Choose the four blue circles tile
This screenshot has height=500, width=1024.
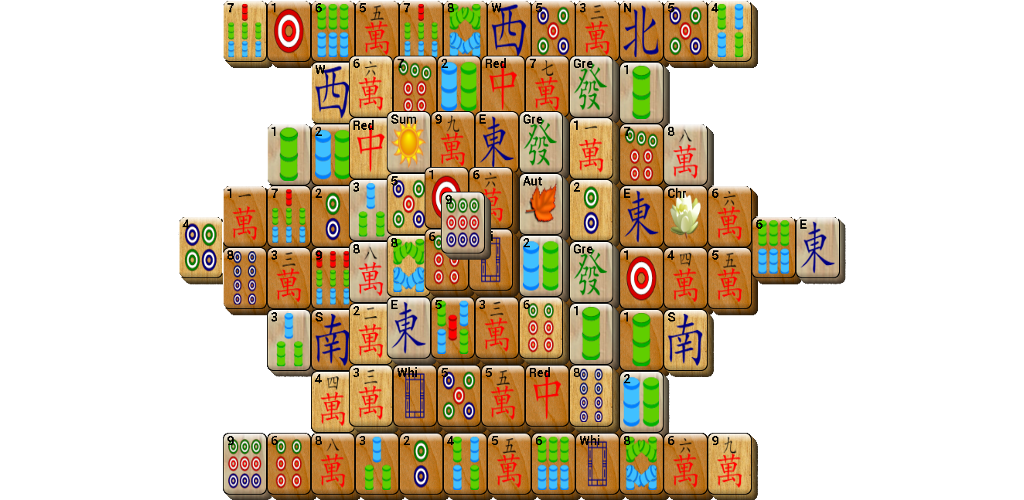click(x=201, y=248)
